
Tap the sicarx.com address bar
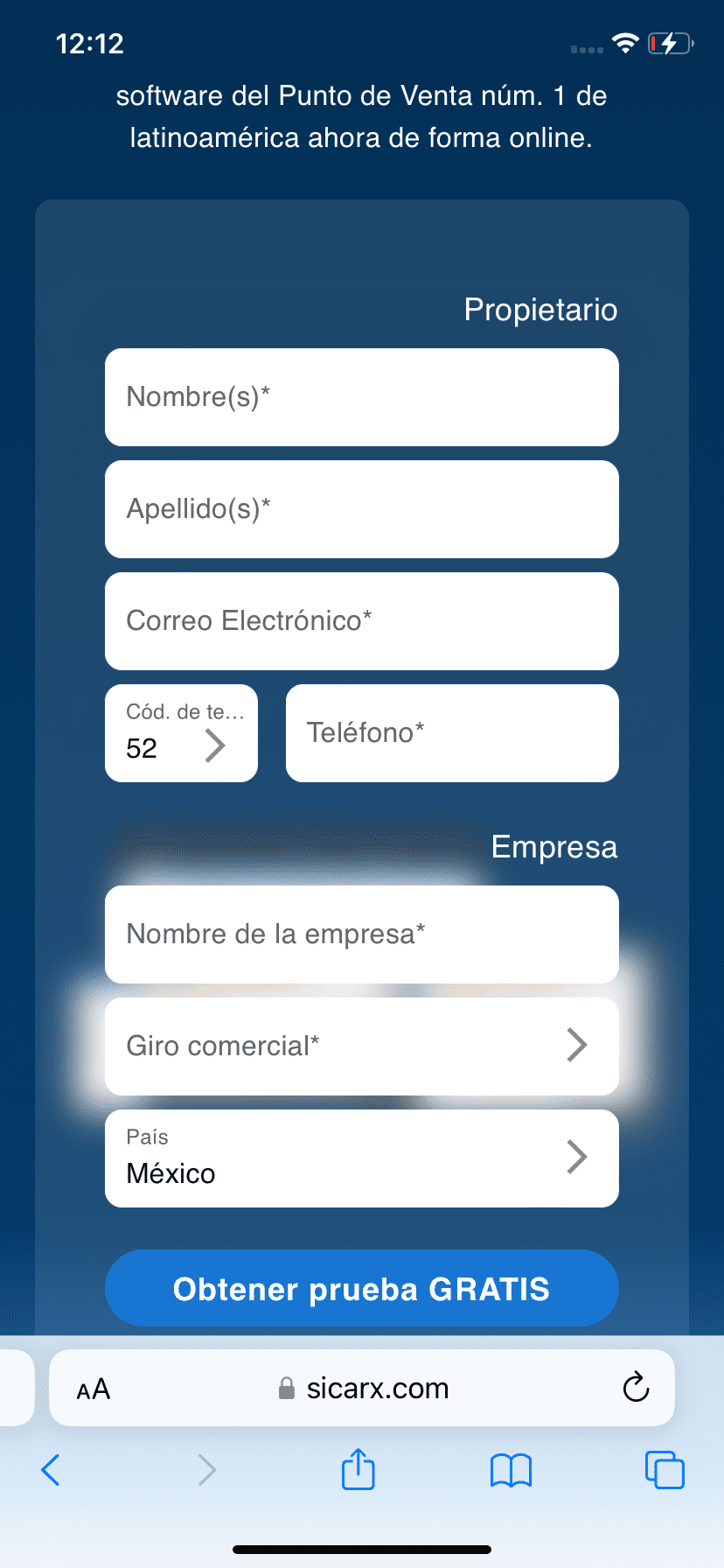376,1388
